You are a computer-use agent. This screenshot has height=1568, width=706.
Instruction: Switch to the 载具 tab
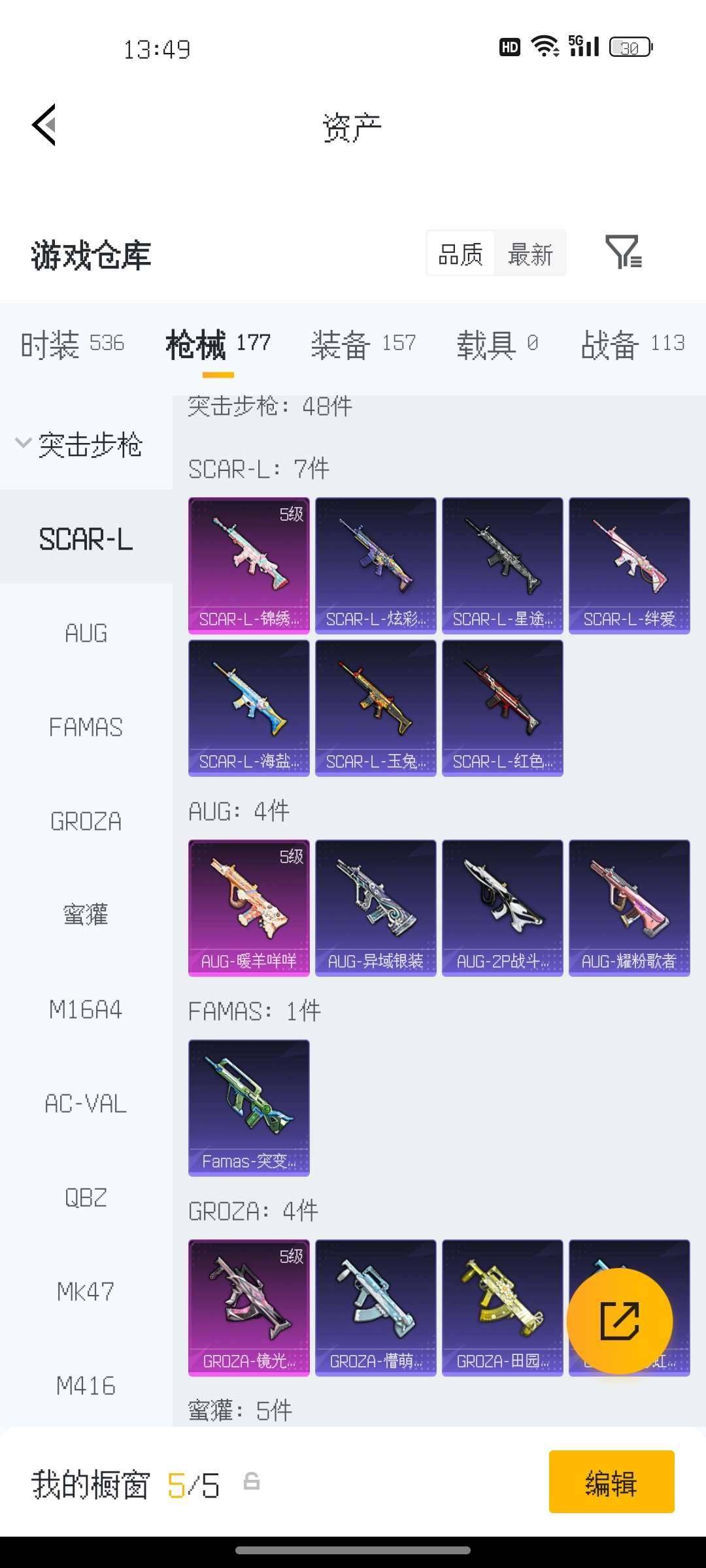[x=497, y=344]
